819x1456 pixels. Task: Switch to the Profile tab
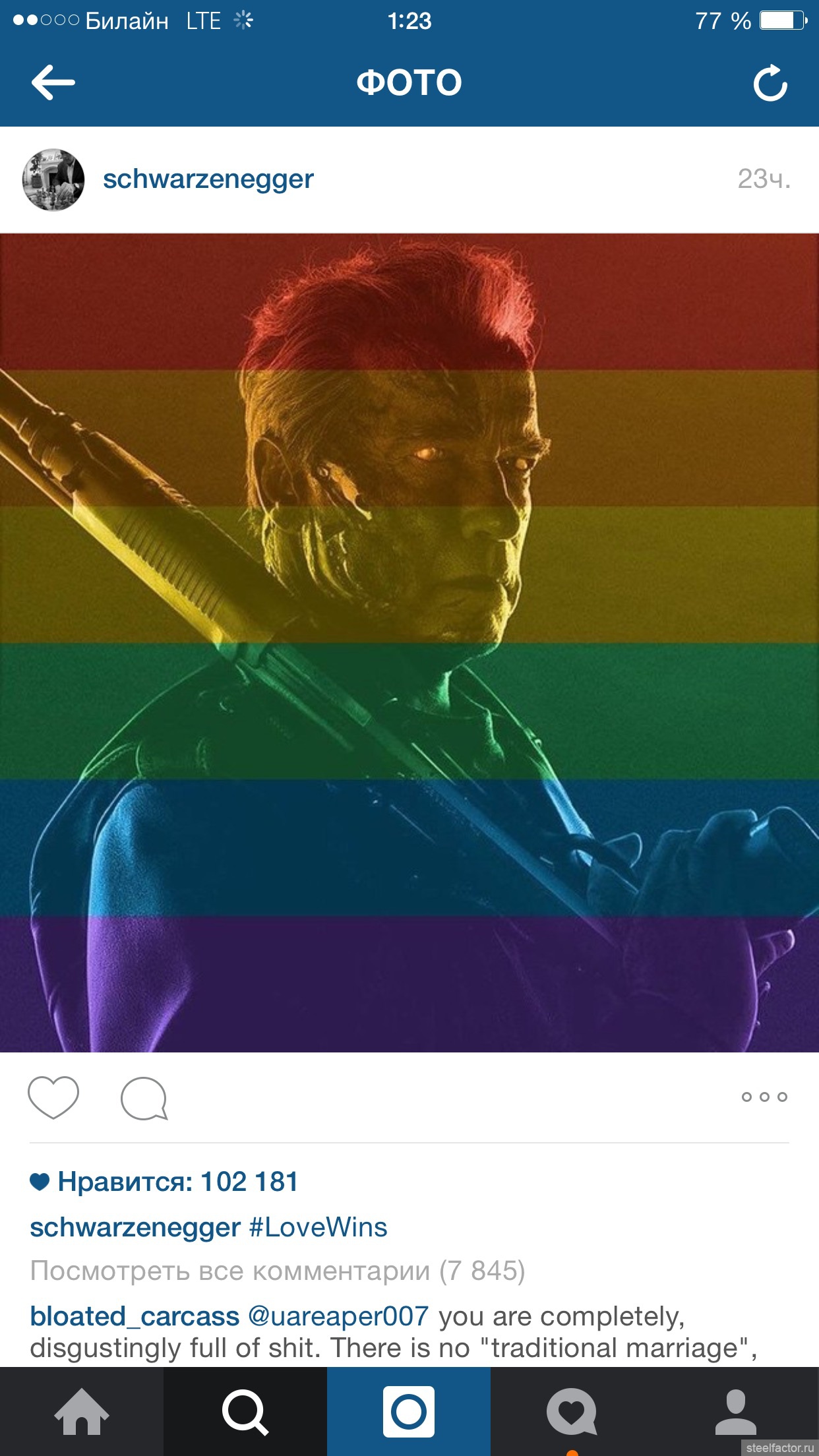(736, 1411)
